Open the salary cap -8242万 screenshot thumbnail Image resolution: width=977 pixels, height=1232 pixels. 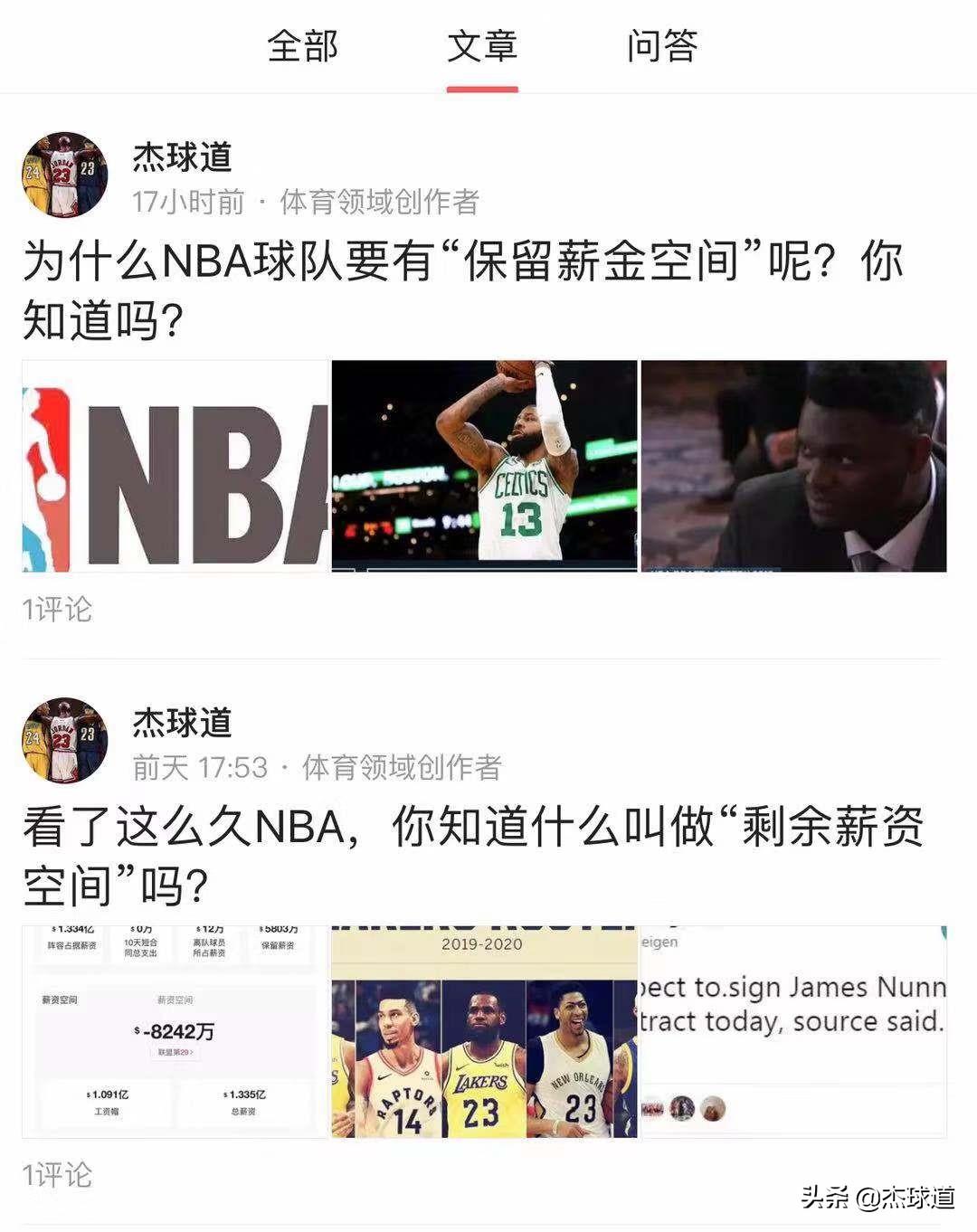[175, 1031]
